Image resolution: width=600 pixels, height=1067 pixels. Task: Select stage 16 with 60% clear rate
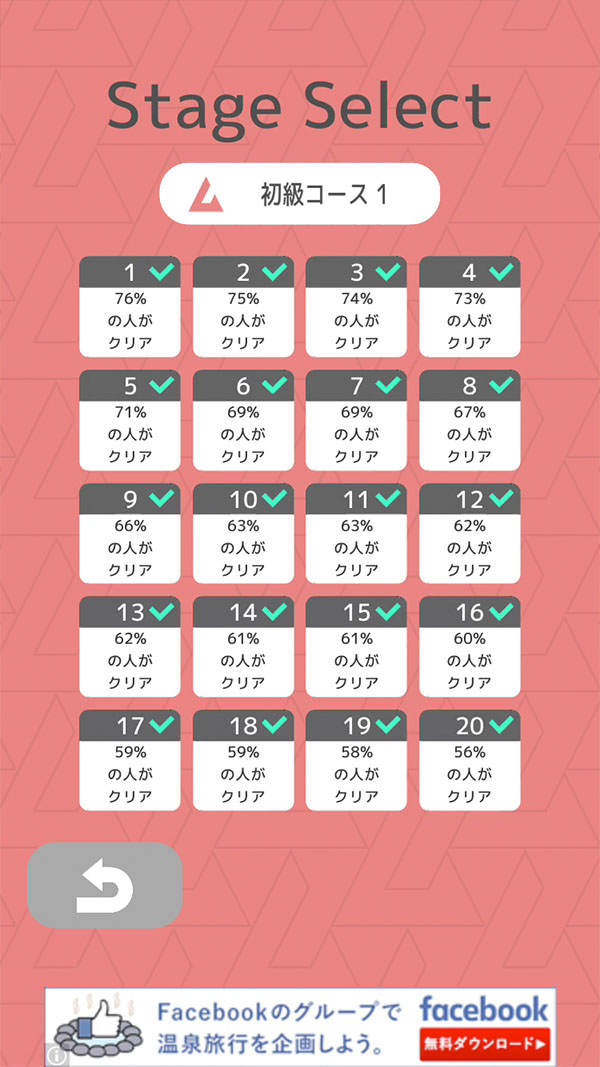coord(469,647)
